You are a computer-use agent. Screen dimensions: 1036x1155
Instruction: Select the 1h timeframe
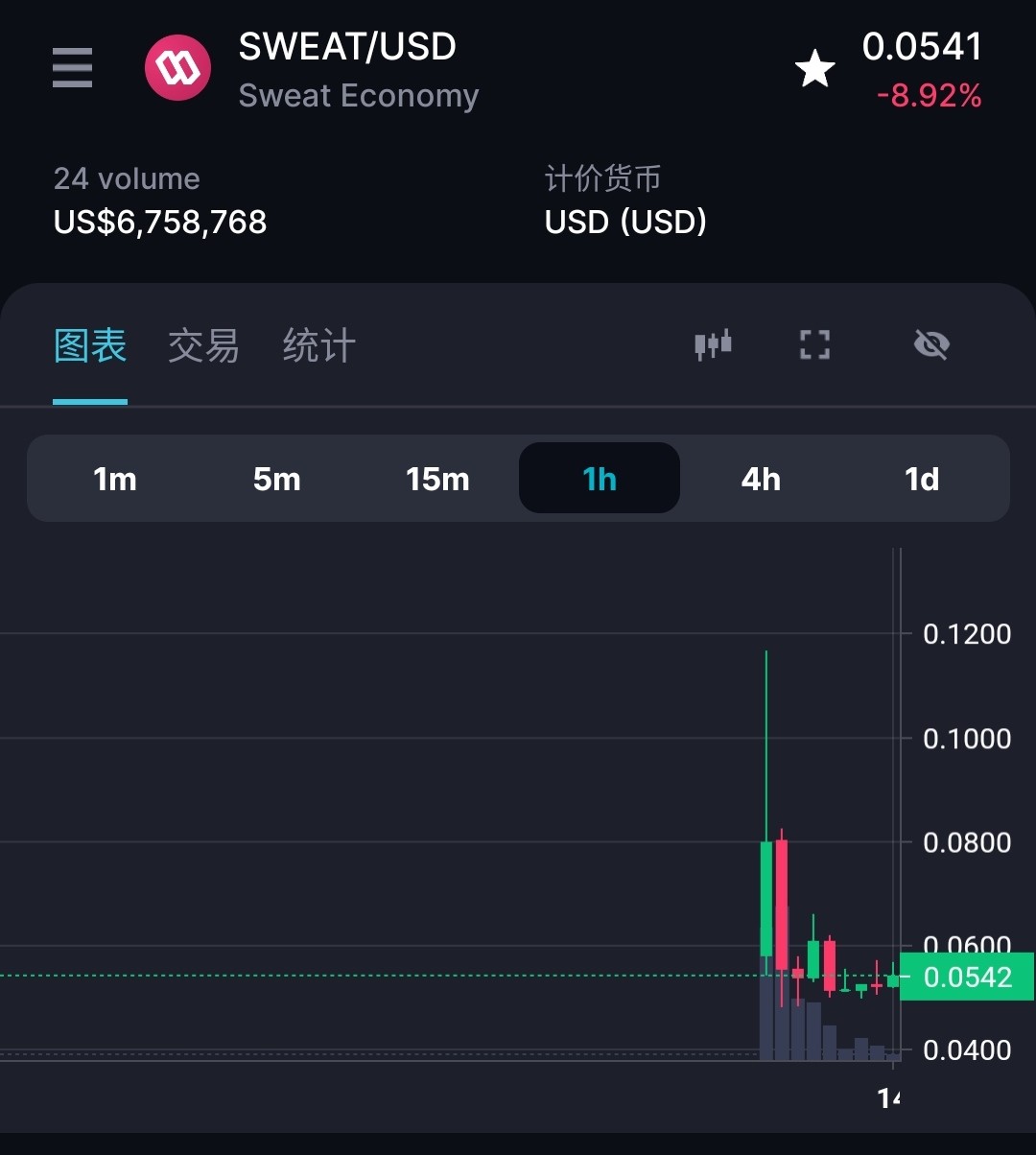click(x=600, y=479)
